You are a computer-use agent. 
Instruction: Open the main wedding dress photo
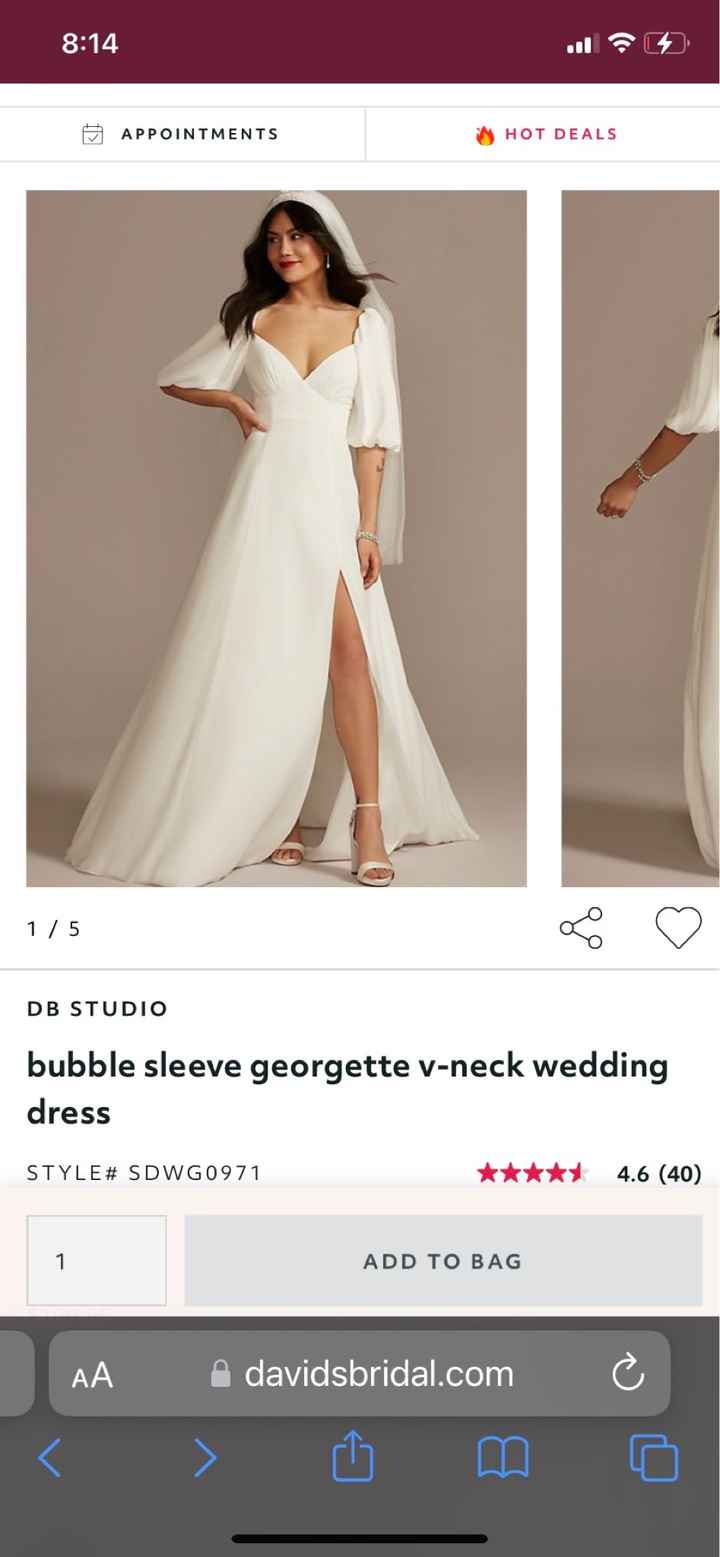(276, 538)
